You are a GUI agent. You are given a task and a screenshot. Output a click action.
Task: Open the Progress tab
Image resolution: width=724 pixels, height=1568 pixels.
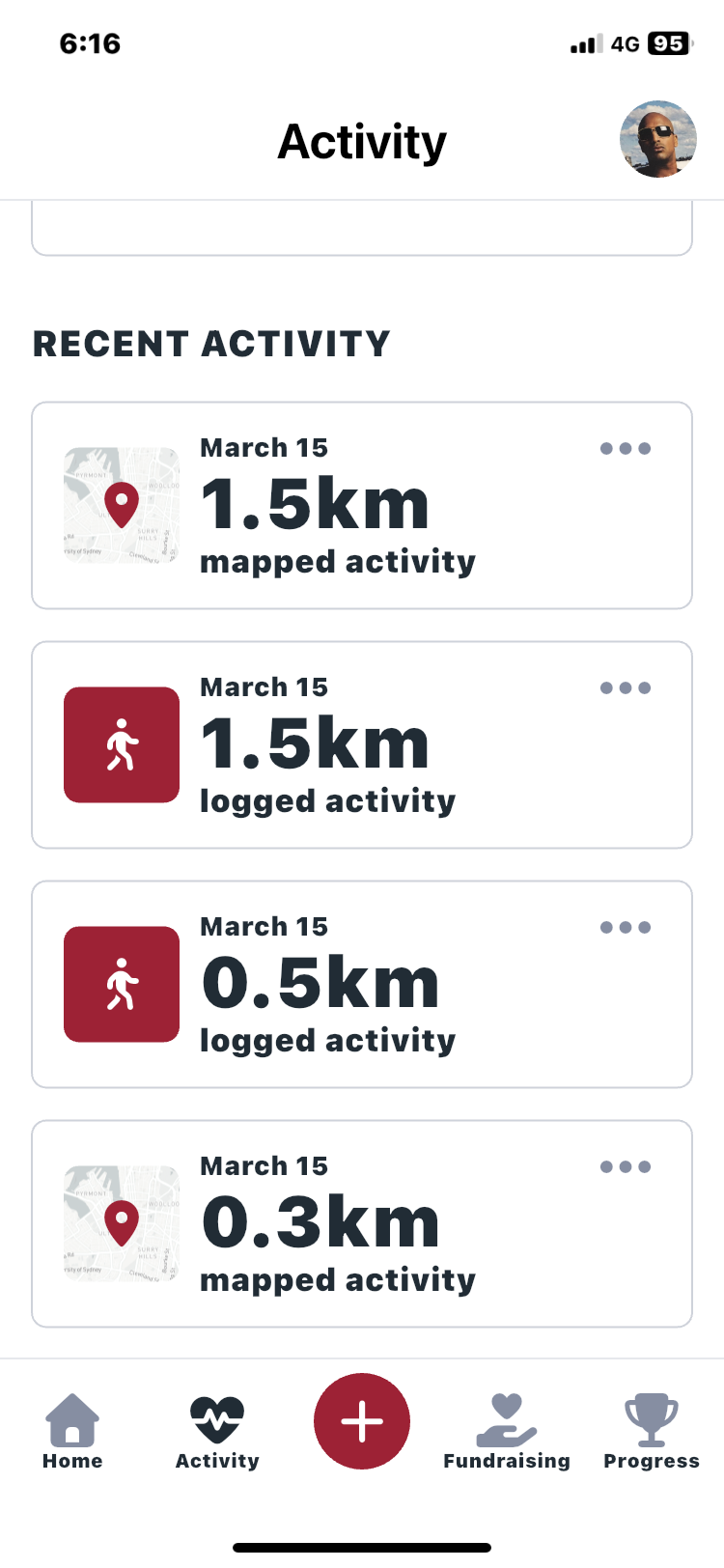(652, 1433)
